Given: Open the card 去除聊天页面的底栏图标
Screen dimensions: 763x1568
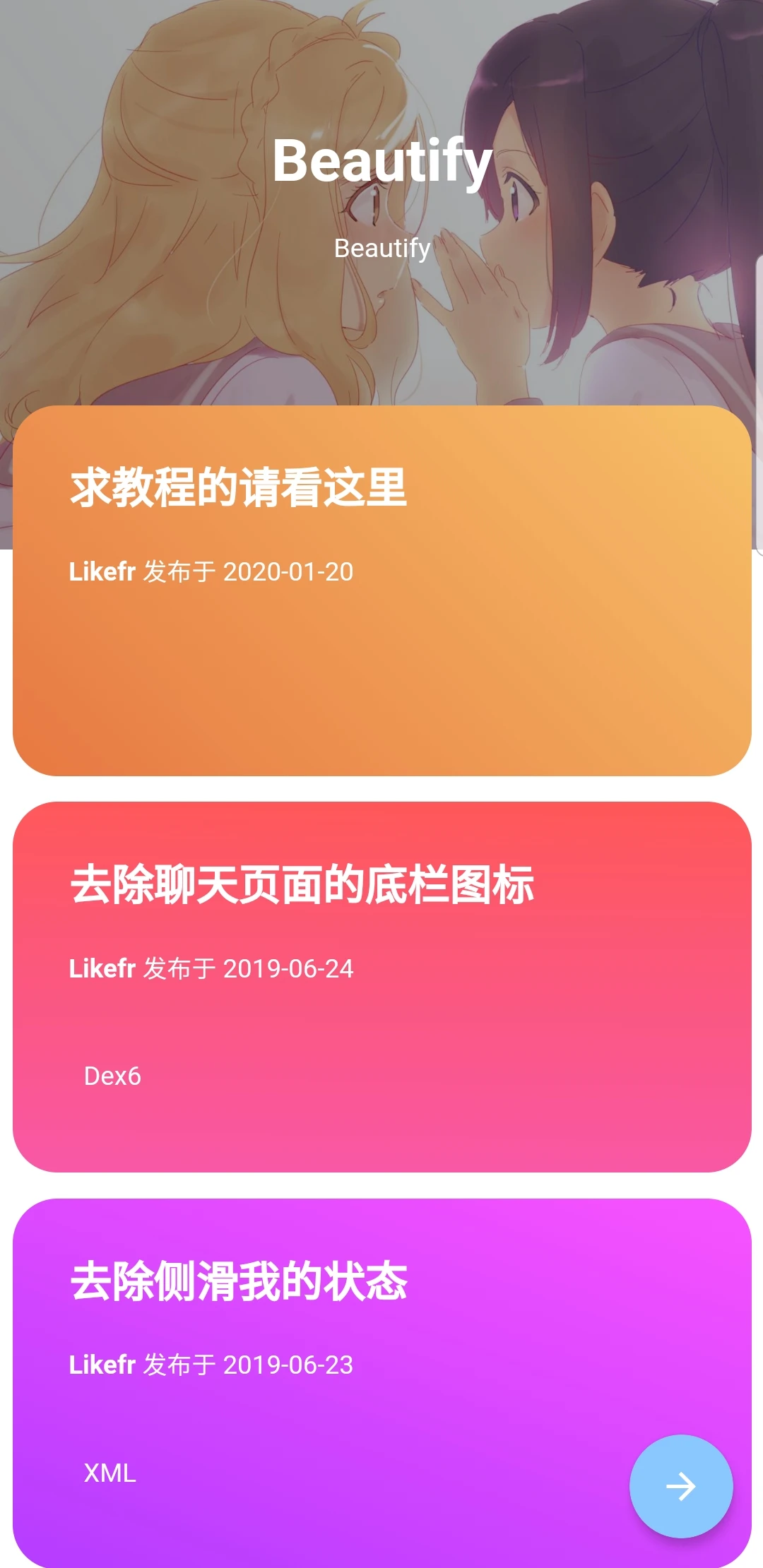Looking at the screenshot, I should click(x=381, y=987).
